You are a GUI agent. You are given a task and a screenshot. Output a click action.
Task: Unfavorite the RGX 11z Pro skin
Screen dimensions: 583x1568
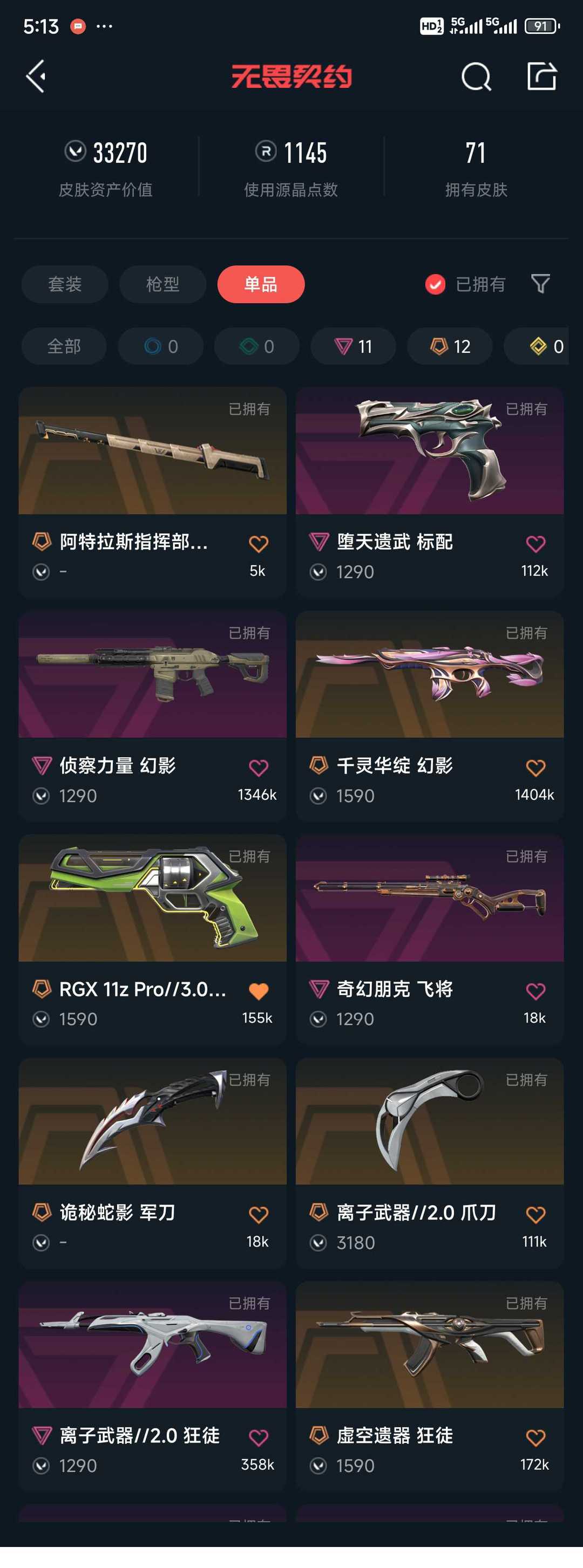[x=259, y=991]
